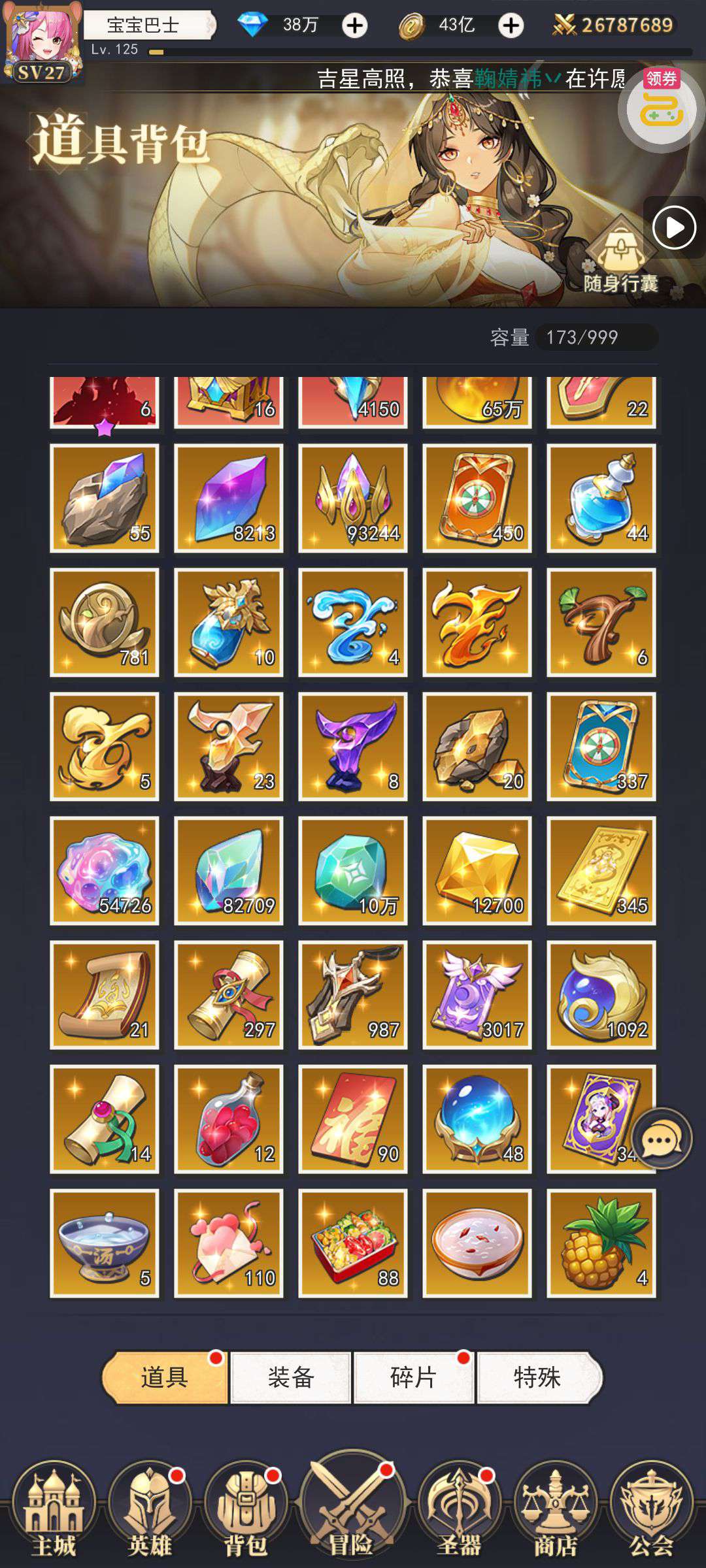The image size is (706, 1568).
Task: Tap the play button on the banner
Action: tap(674, 228)
